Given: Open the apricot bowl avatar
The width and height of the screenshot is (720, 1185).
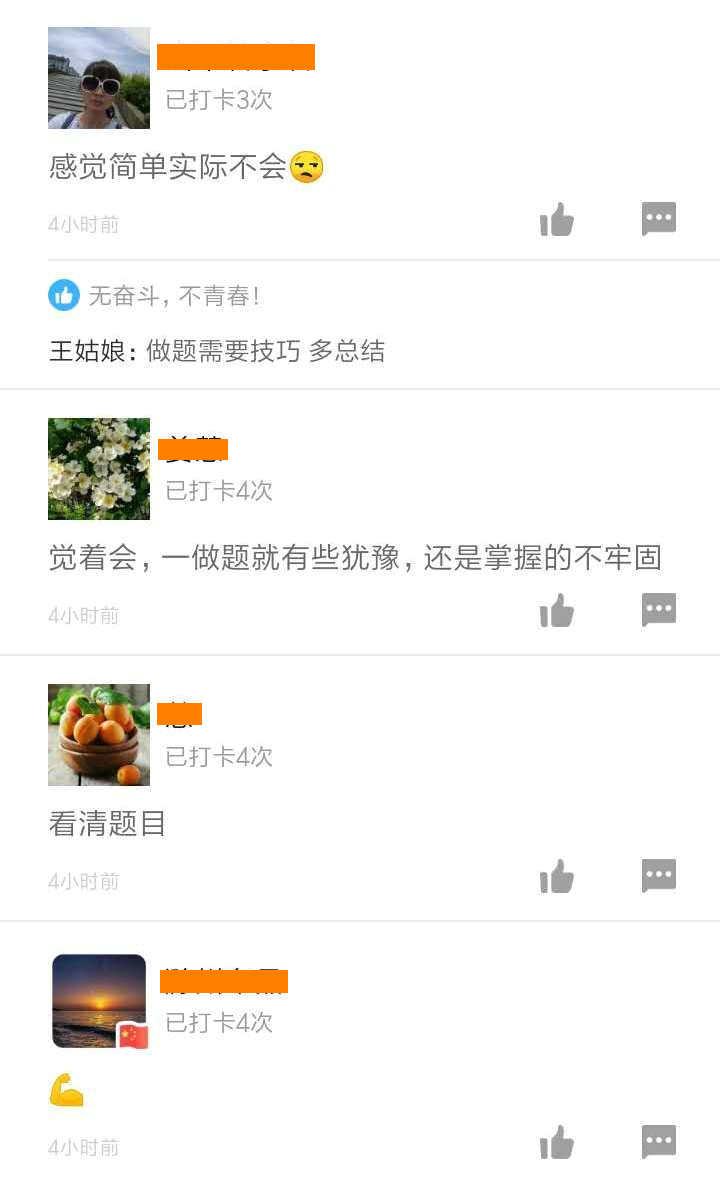Looking at the screenshot, I should (98, 734).
